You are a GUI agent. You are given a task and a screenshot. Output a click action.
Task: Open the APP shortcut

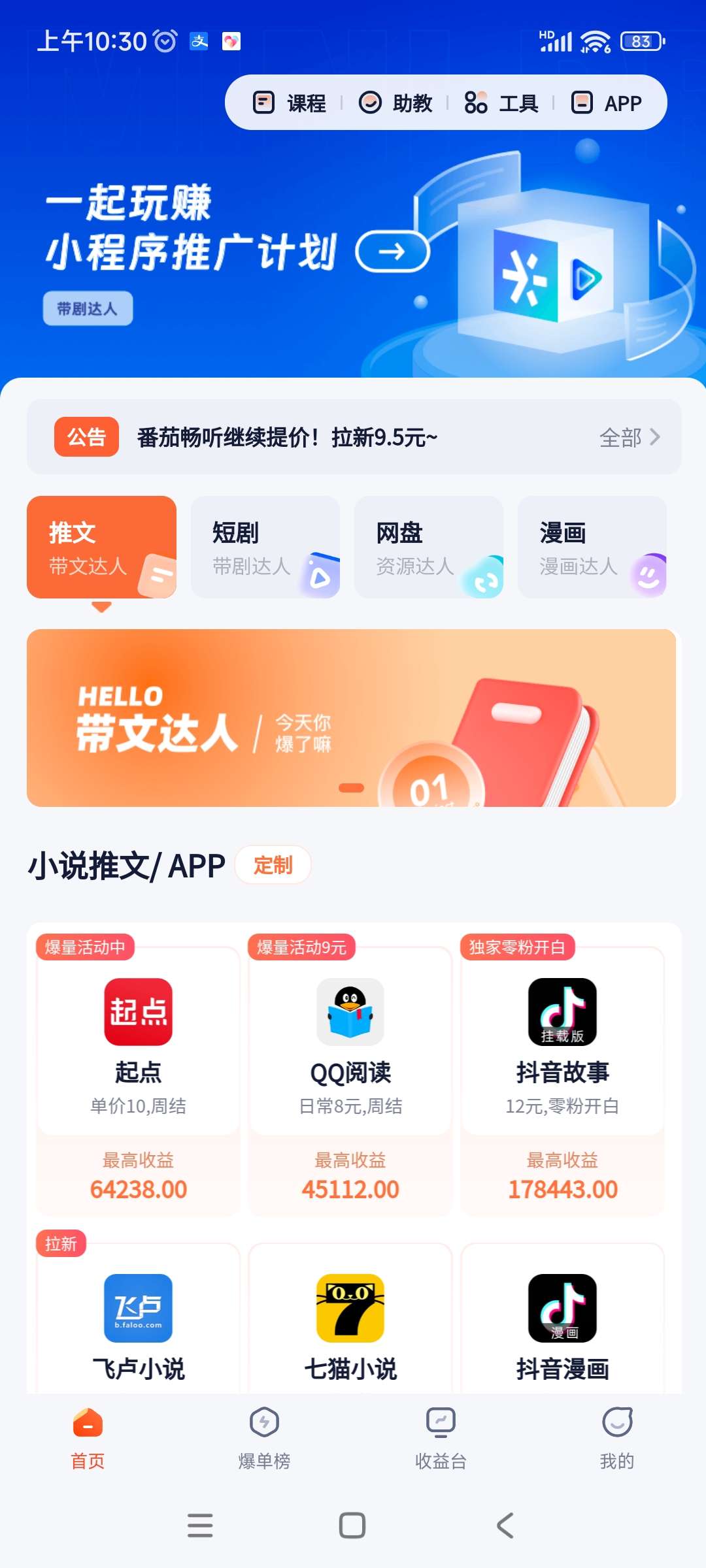point(607,103)
